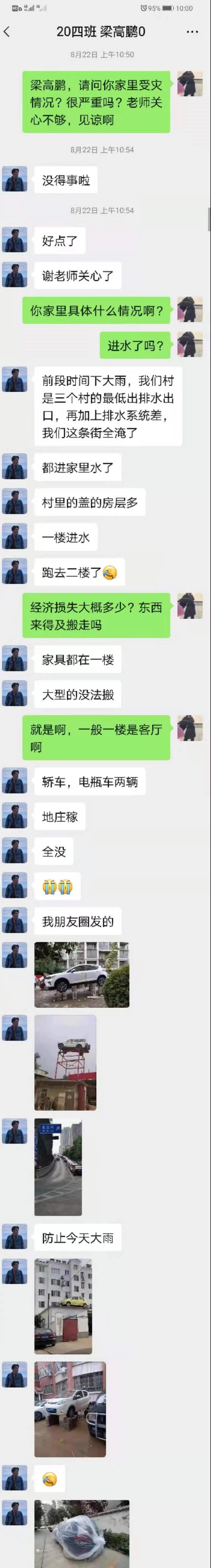Viewport: 211px width, 1568px height.
Task: Tap the teacher's avatar beside 进水了吗？
Action: [190, 344]
